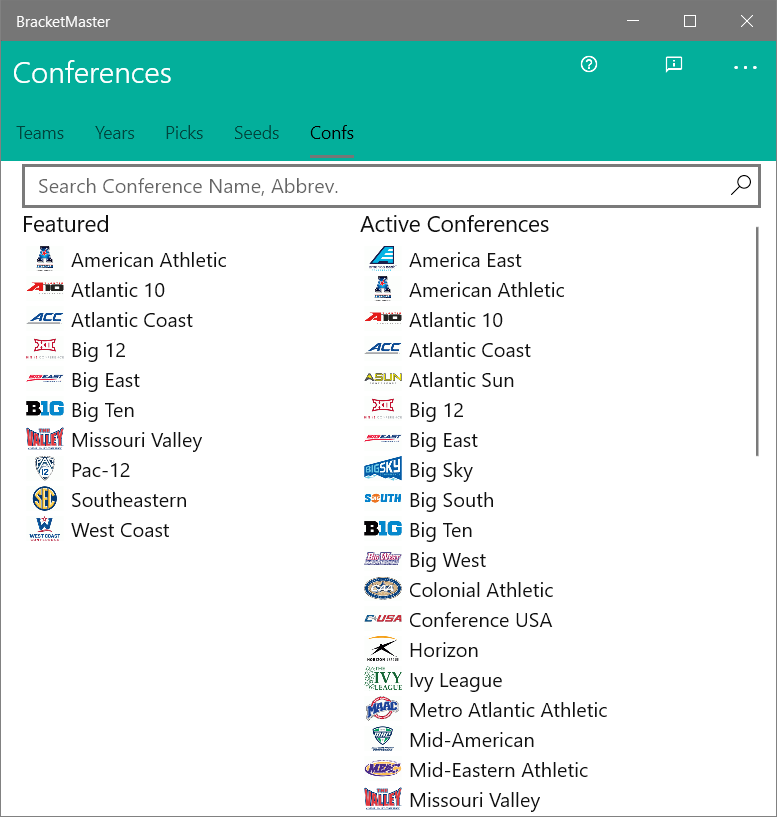This screenshot has width=777, height=817.
Task: Close the BracketMaster window
Action: click(747, 21)
